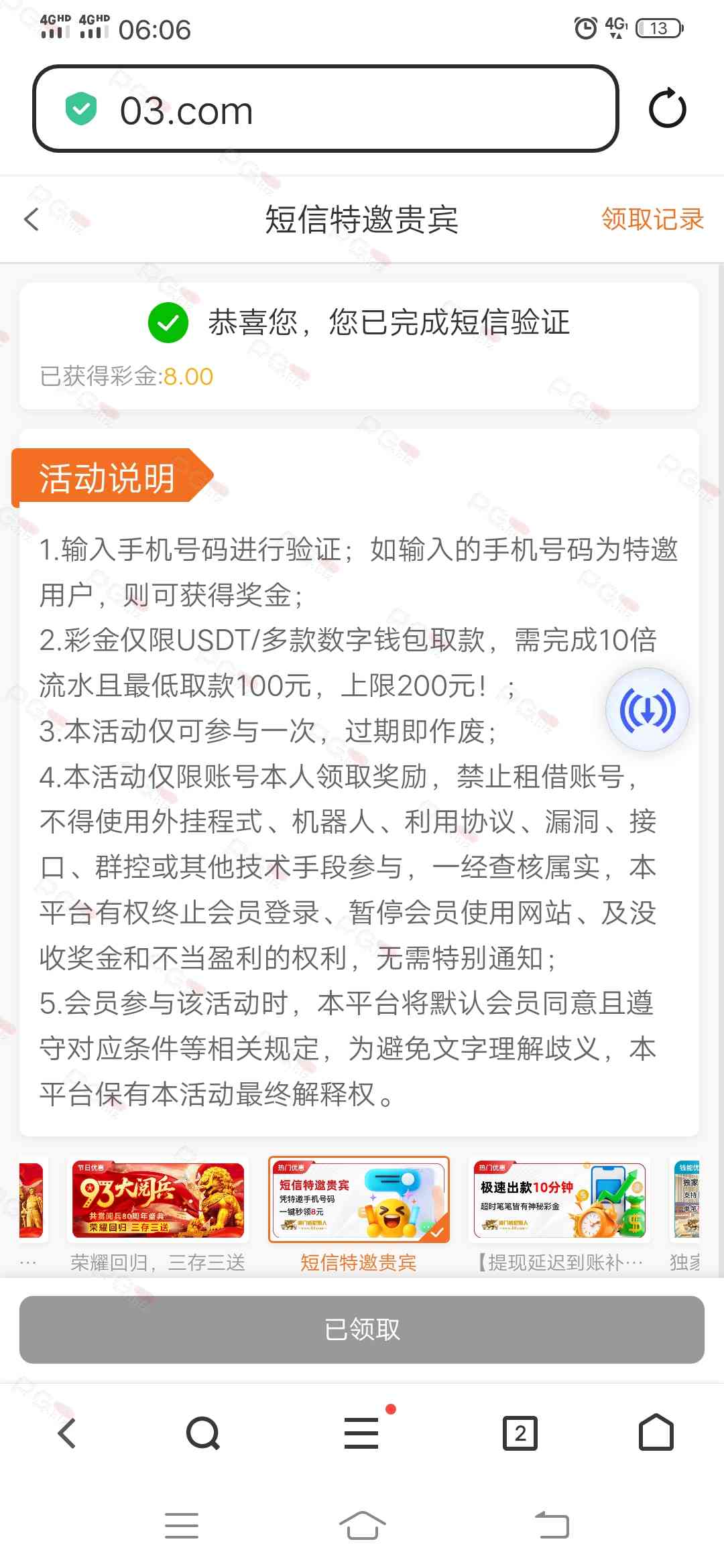Screen dimensions: 724x1568
Task: Open the browser menu with red dot
Action: pos(362,1433)
